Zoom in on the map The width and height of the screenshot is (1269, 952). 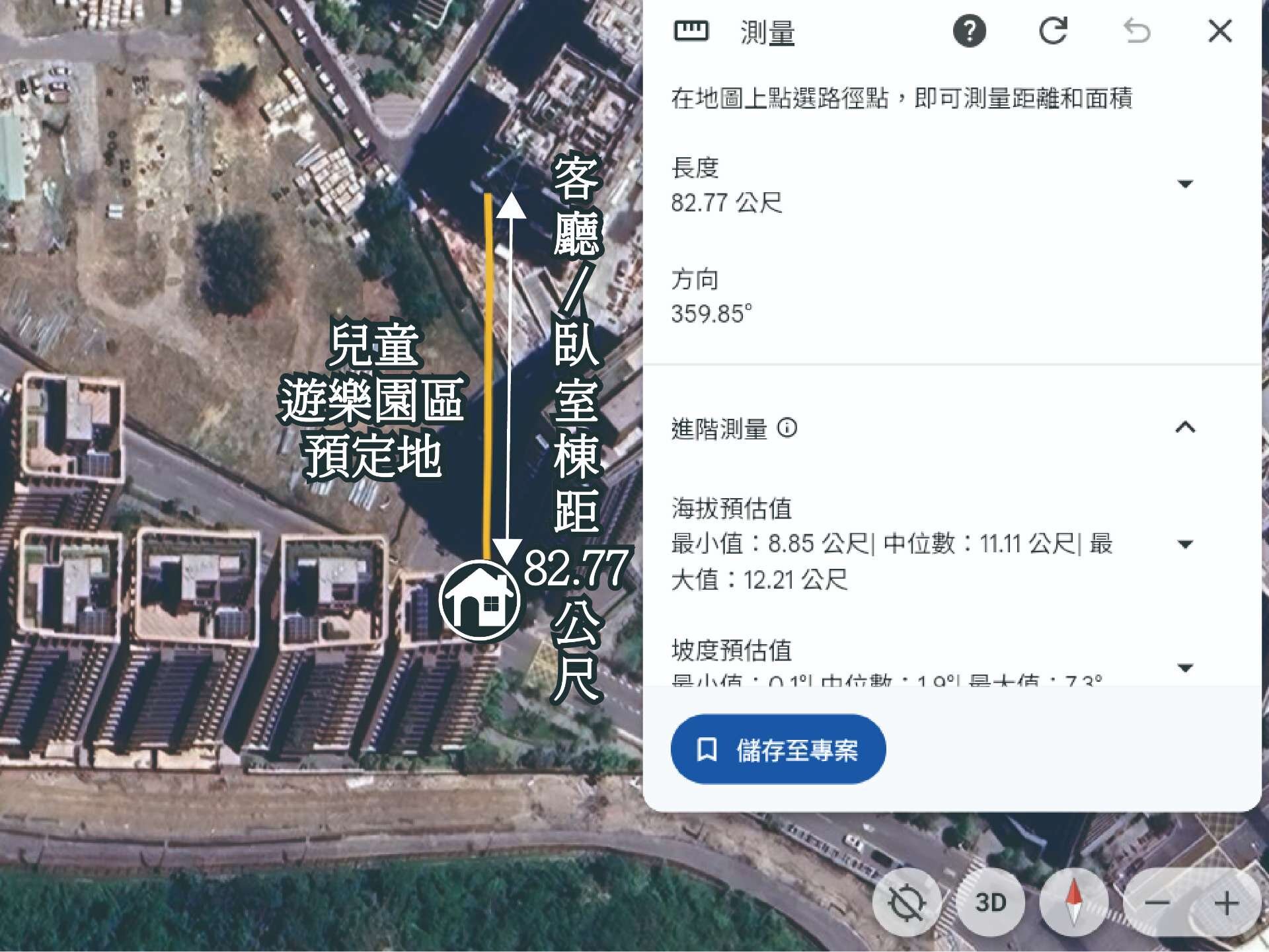pos(1226,903)
